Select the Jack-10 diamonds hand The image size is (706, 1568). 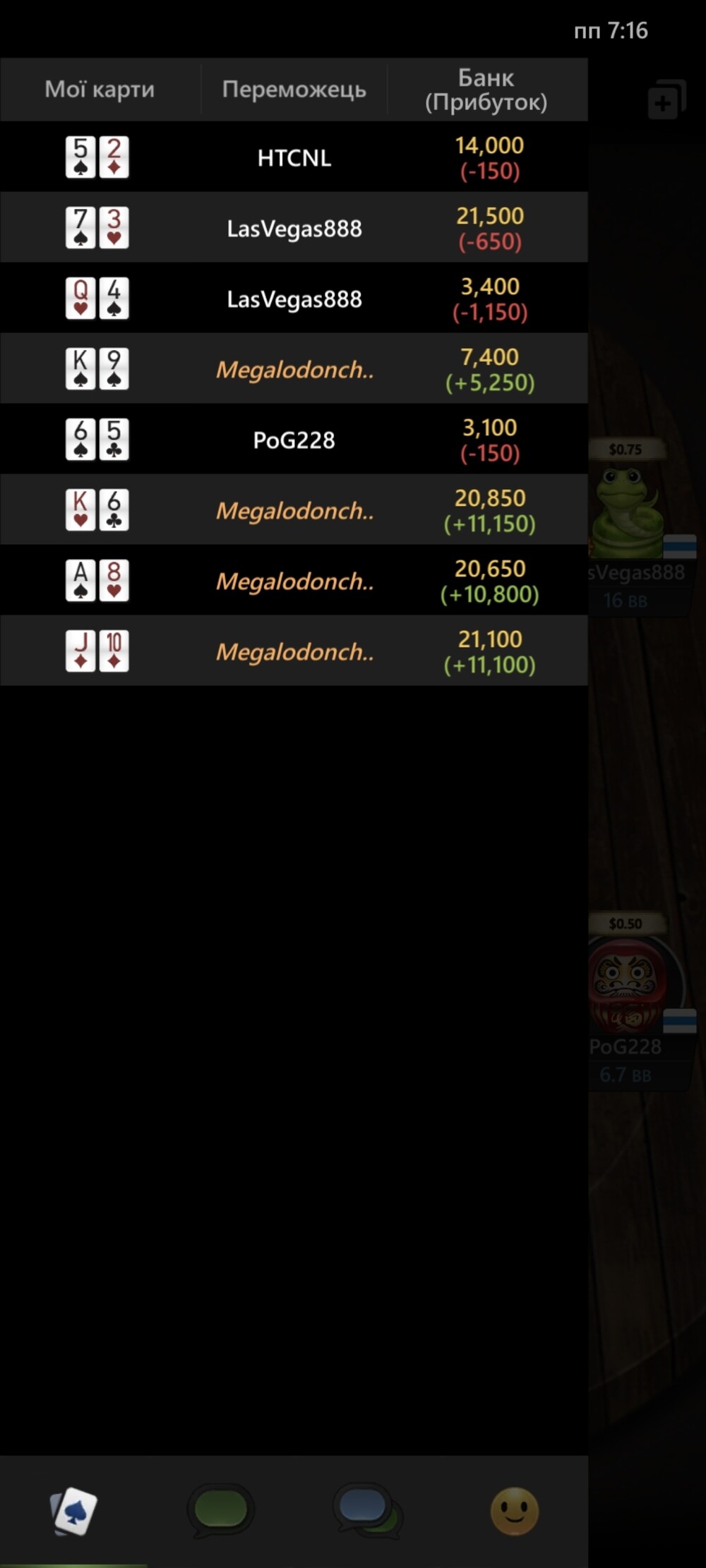294,651
